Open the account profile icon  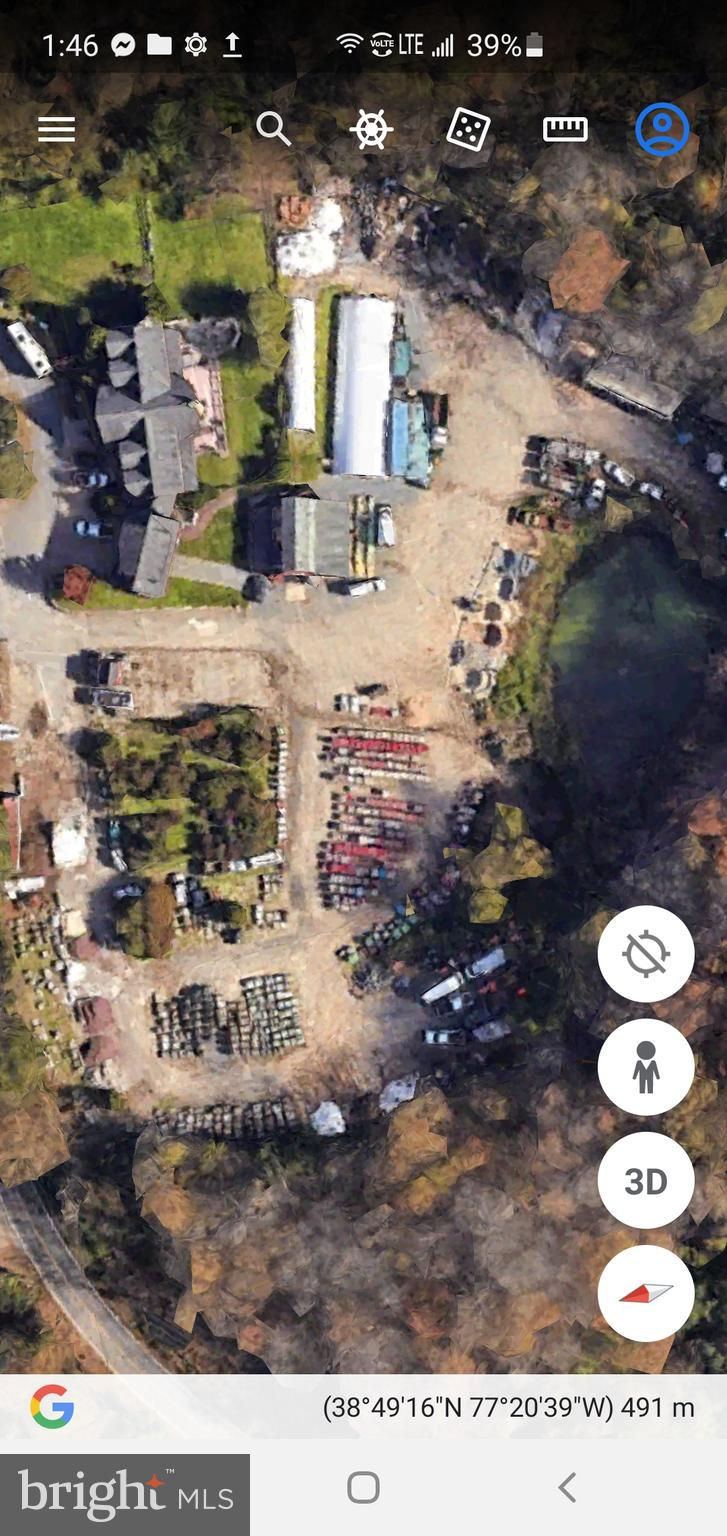click(x=662, y=130)
